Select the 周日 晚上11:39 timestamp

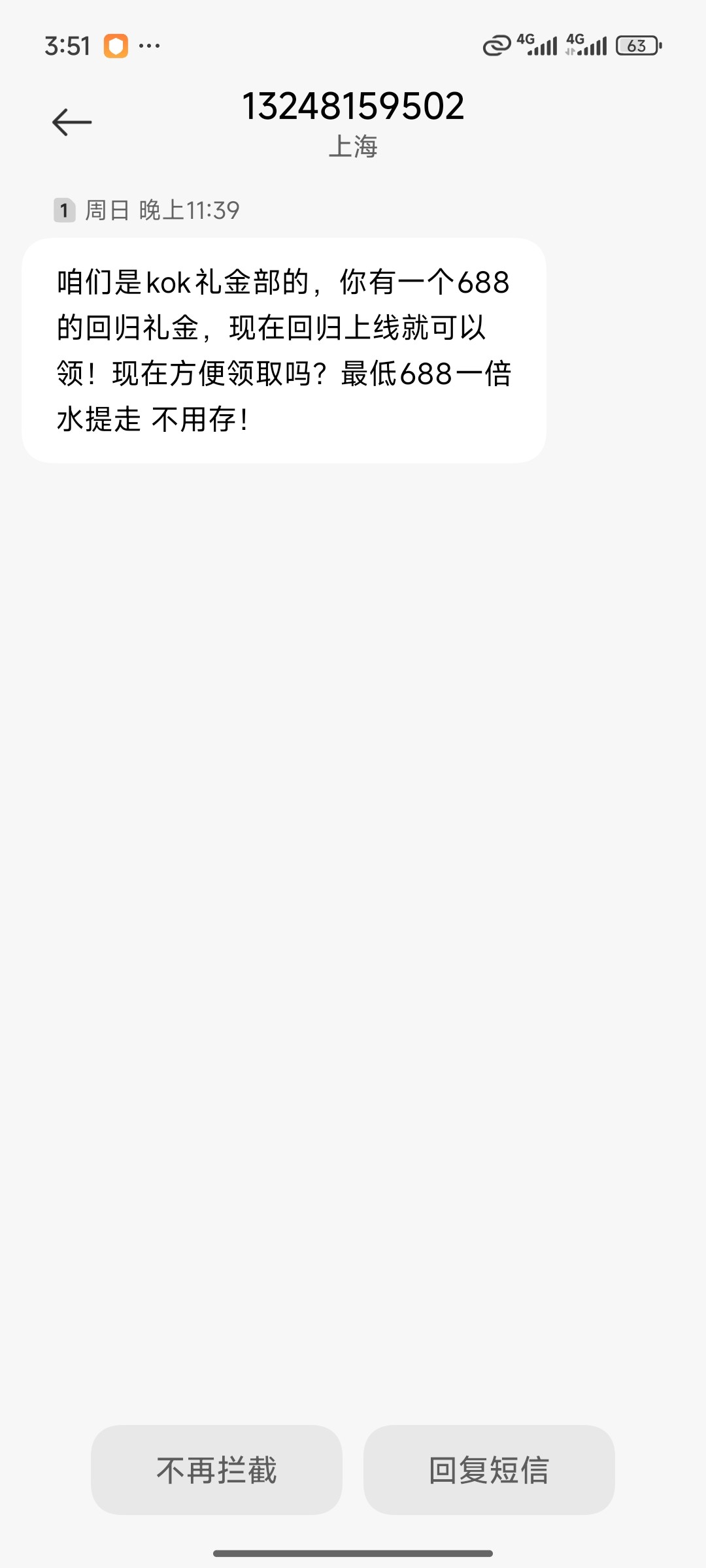[x=162, y=208]
